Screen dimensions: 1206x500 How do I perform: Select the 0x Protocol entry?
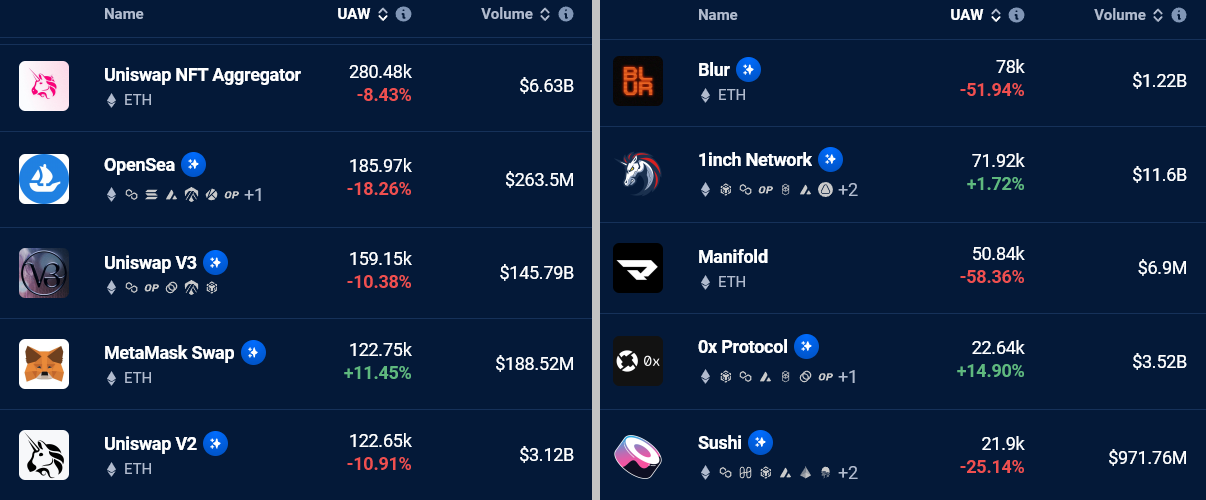point(742,347)
